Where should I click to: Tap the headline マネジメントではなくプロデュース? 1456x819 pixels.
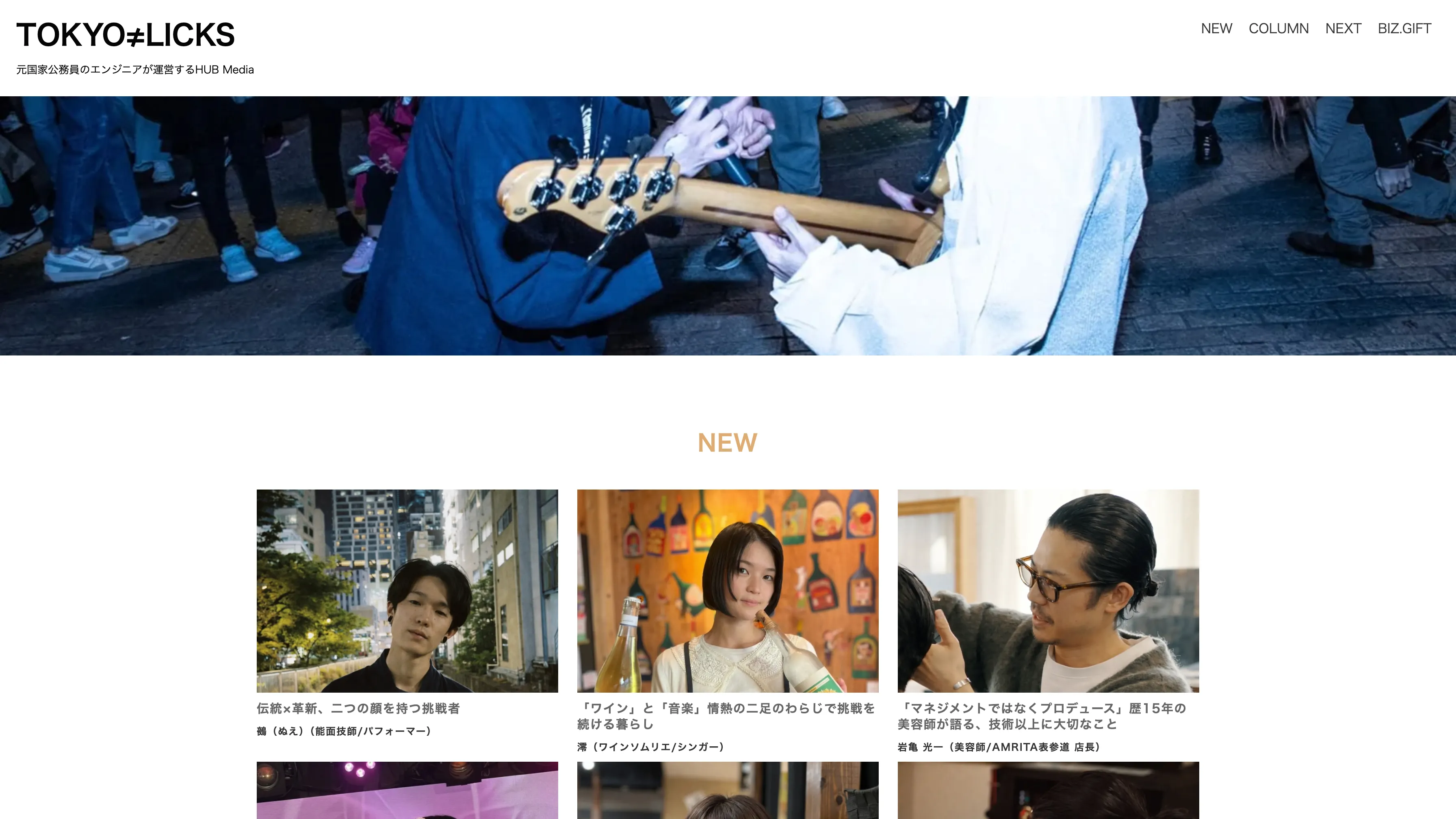click(1041, 715)
